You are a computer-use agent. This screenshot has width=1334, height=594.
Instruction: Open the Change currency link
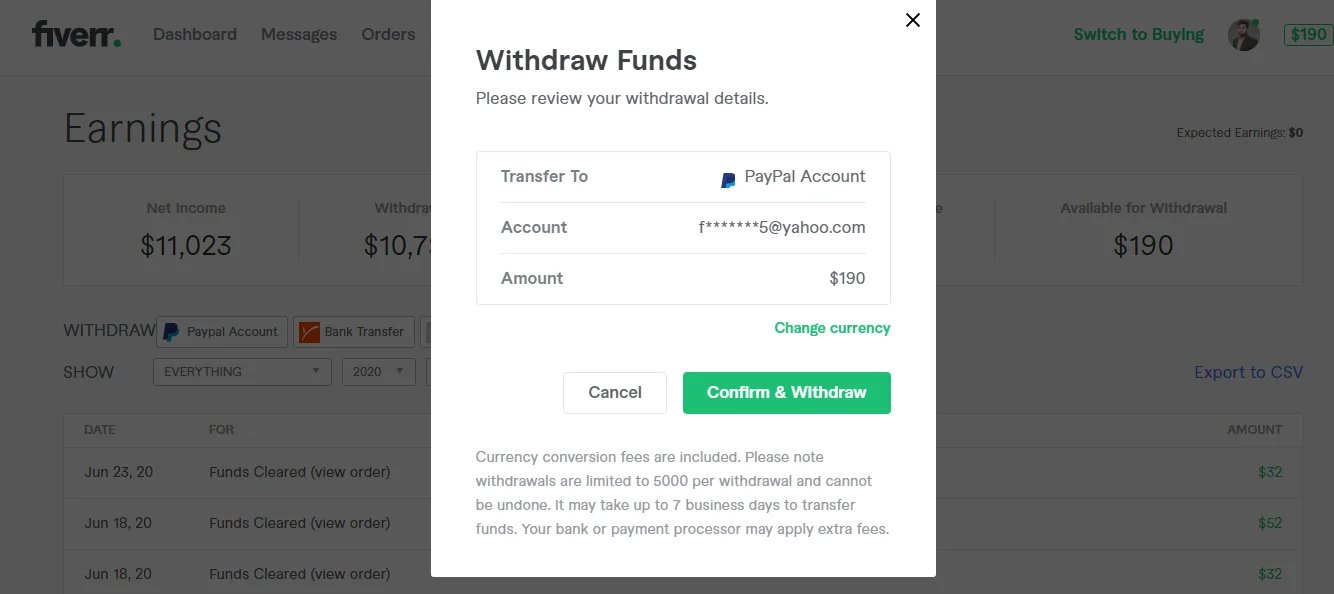tap(831, 328)
